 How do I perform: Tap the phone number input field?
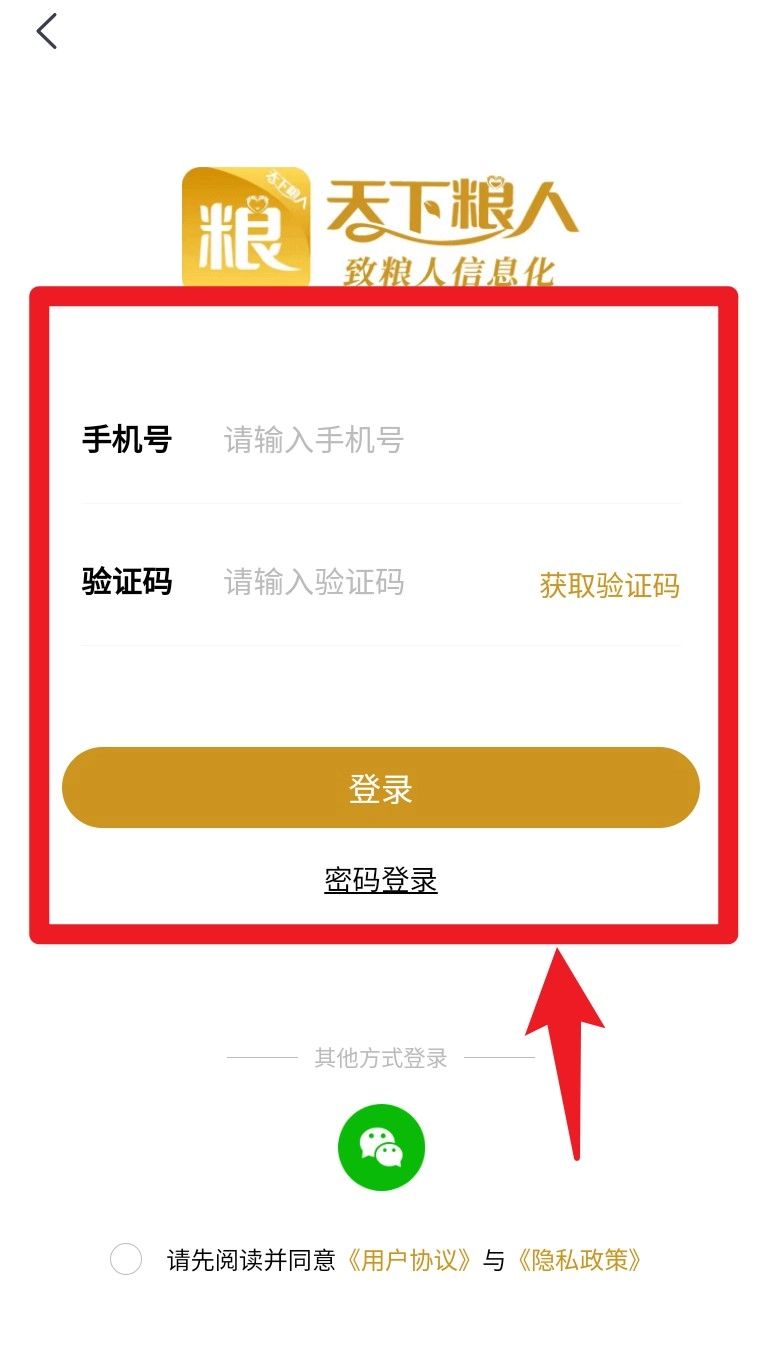[400, 440]
